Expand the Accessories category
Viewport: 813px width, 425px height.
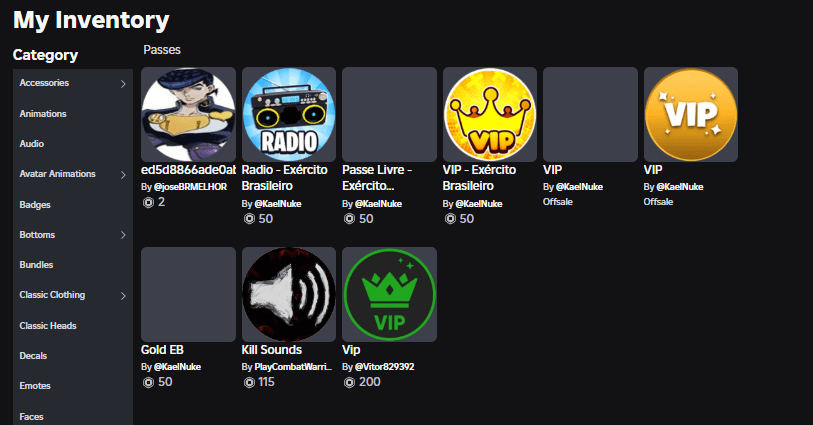[72, 83]
